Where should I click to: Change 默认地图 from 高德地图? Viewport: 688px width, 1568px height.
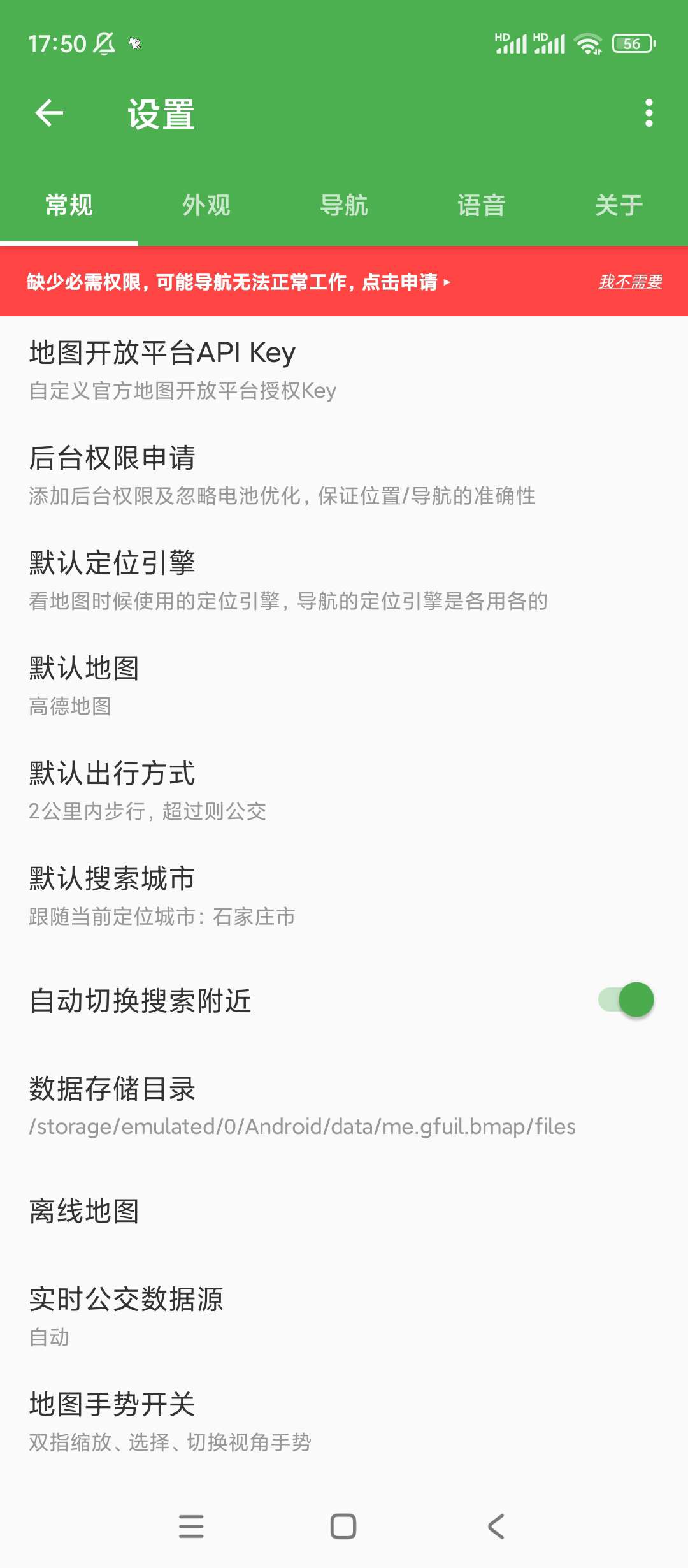(x=344, y=685)
